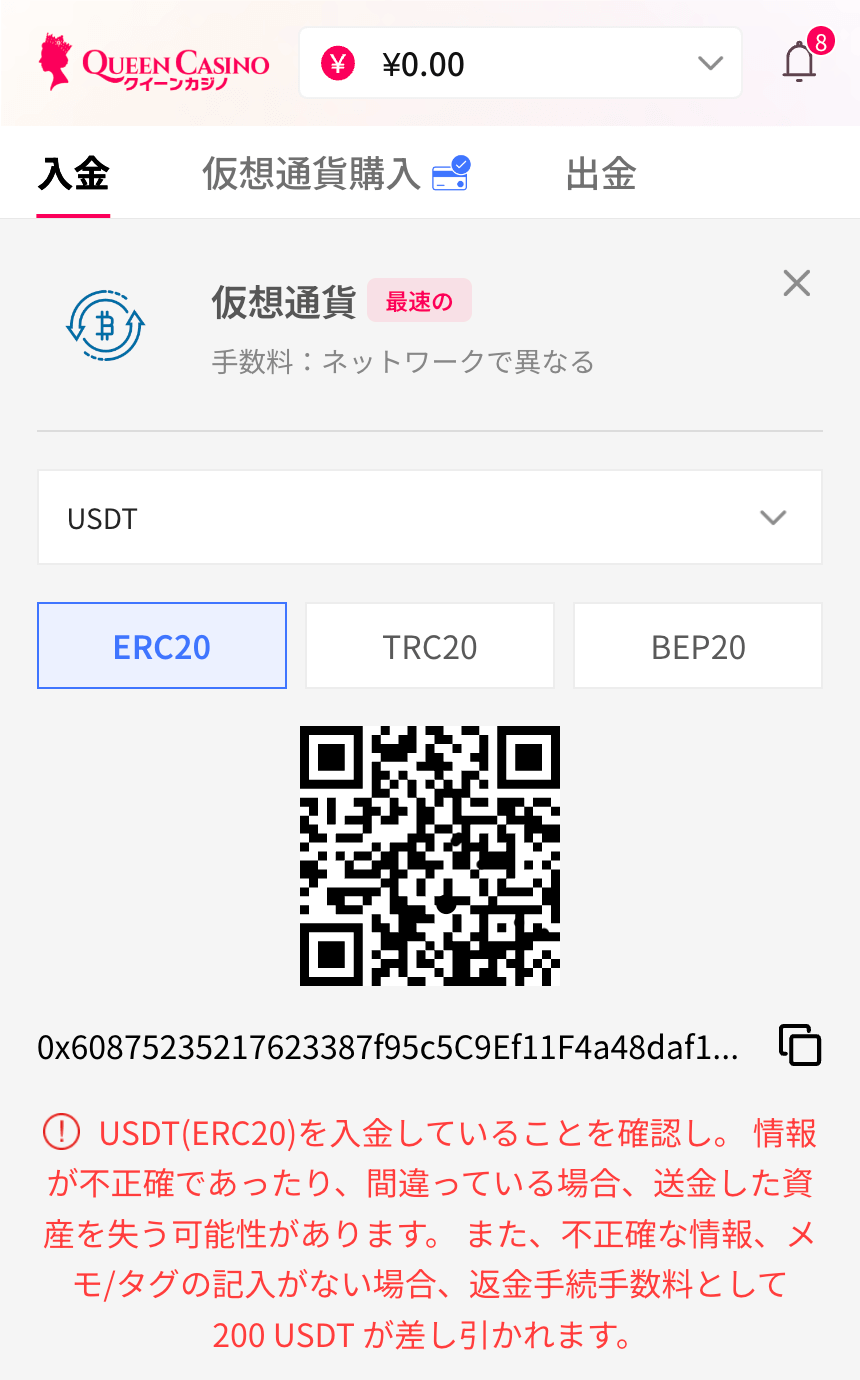Switch to the 出金 tab
This screenshot has width=860, height=1380.
(600, 174)
